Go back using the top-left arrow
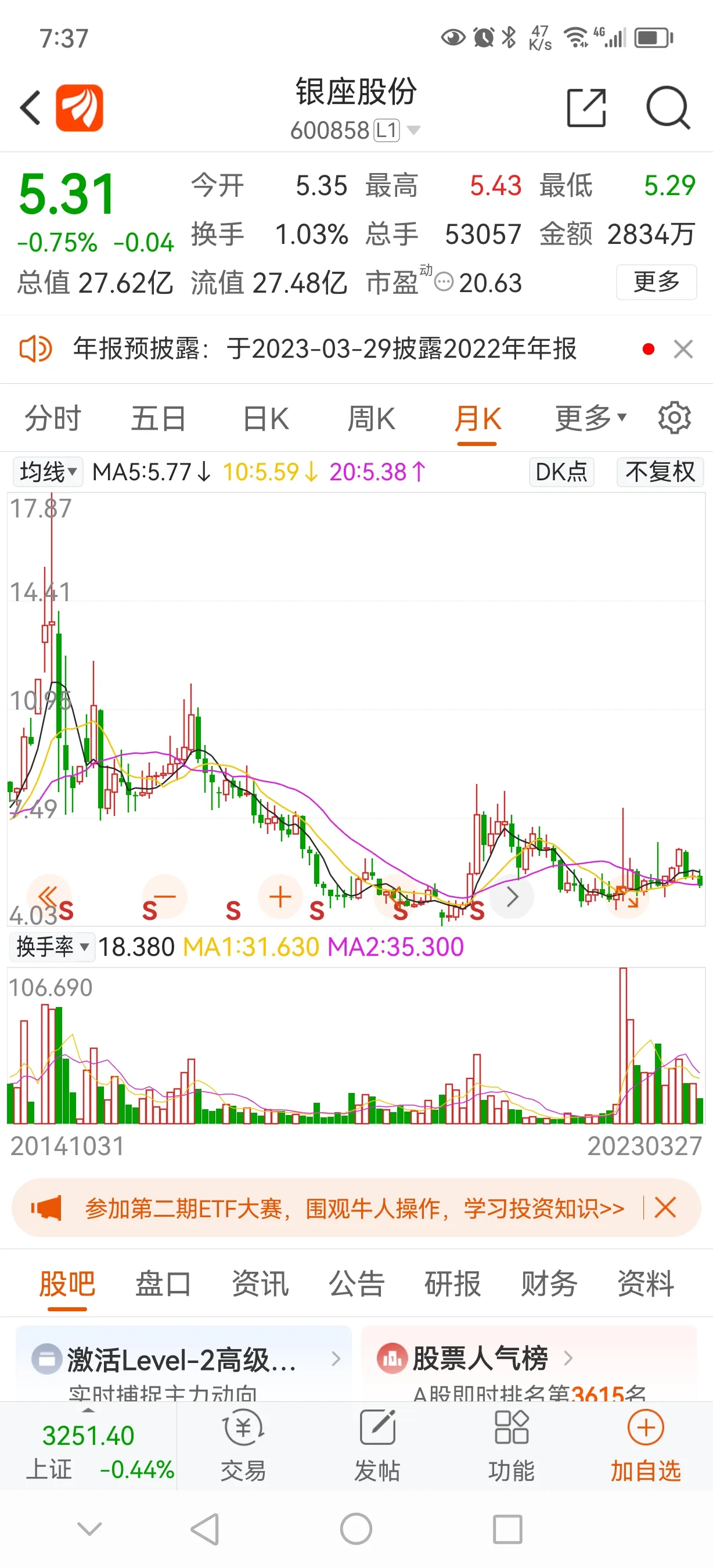 point(30,109)
